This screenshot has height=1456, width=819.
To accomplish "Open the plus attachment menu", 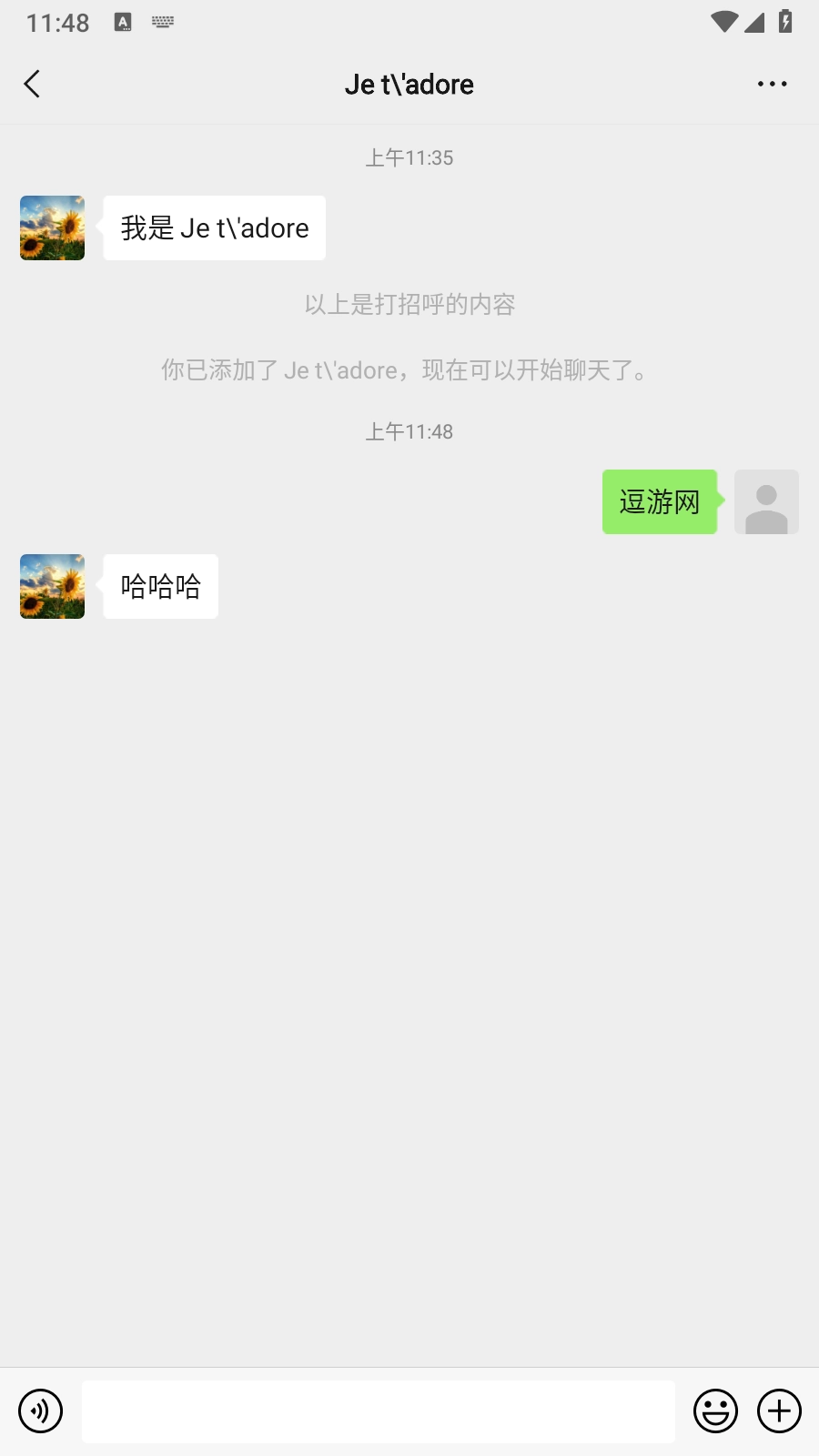I will (x=779, y=1411).
